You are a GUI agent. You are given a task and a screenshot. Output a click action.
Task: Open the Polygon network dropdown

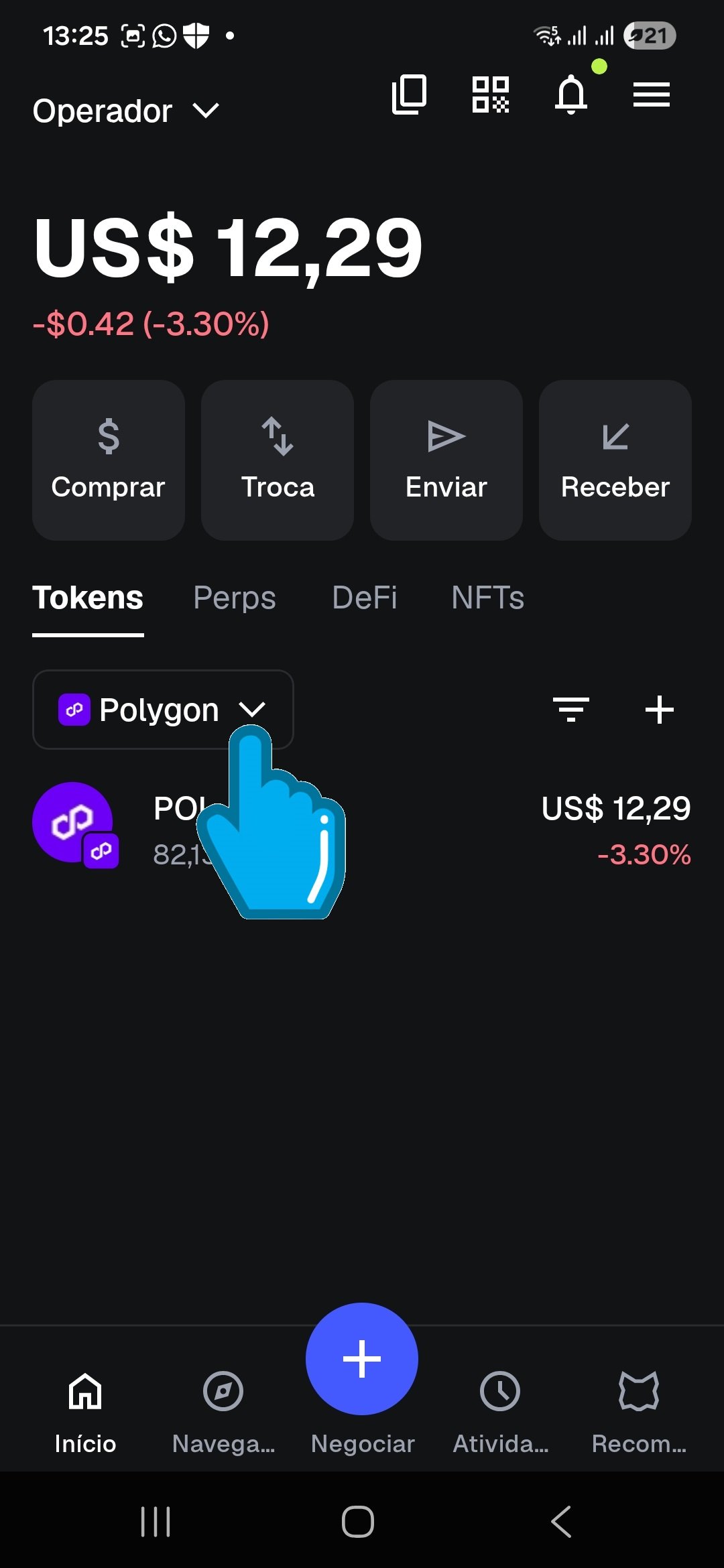pyautogui.click(x=163, y=709)
